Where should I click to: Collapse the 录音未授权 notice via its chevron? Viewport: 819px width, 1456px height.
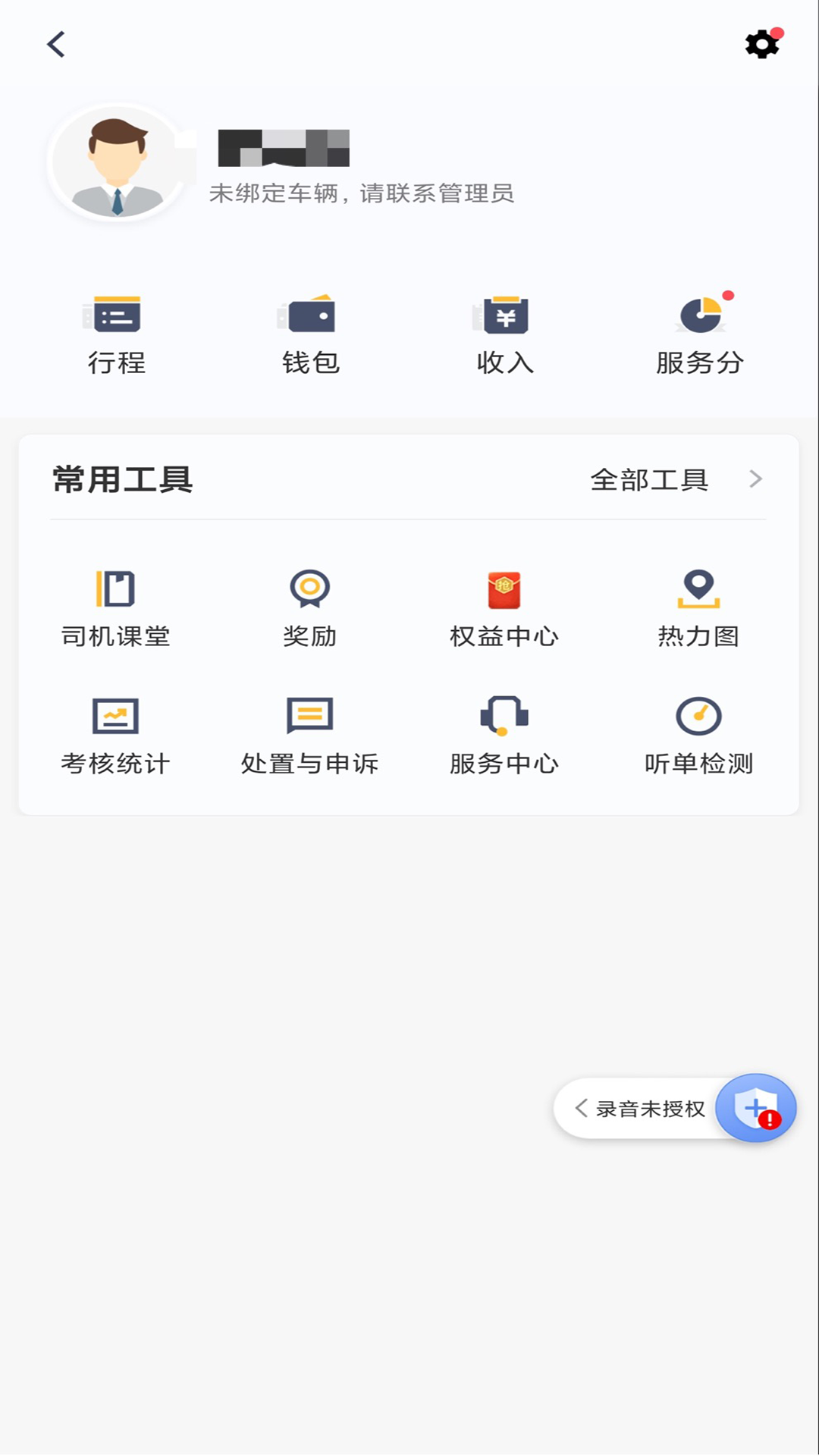[582, 1108]
